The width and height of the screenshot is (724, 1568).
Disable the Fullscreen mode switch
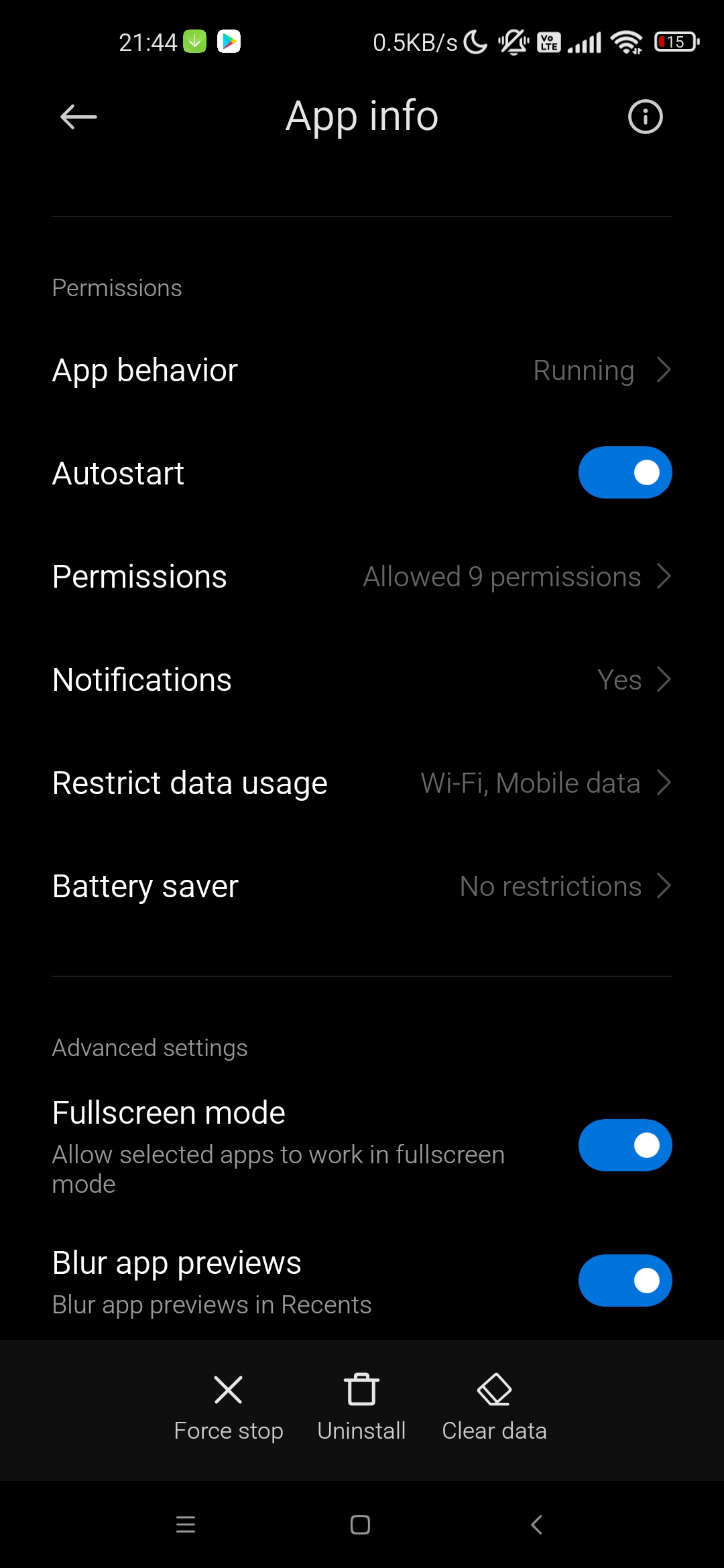(x=625, y=1145)
